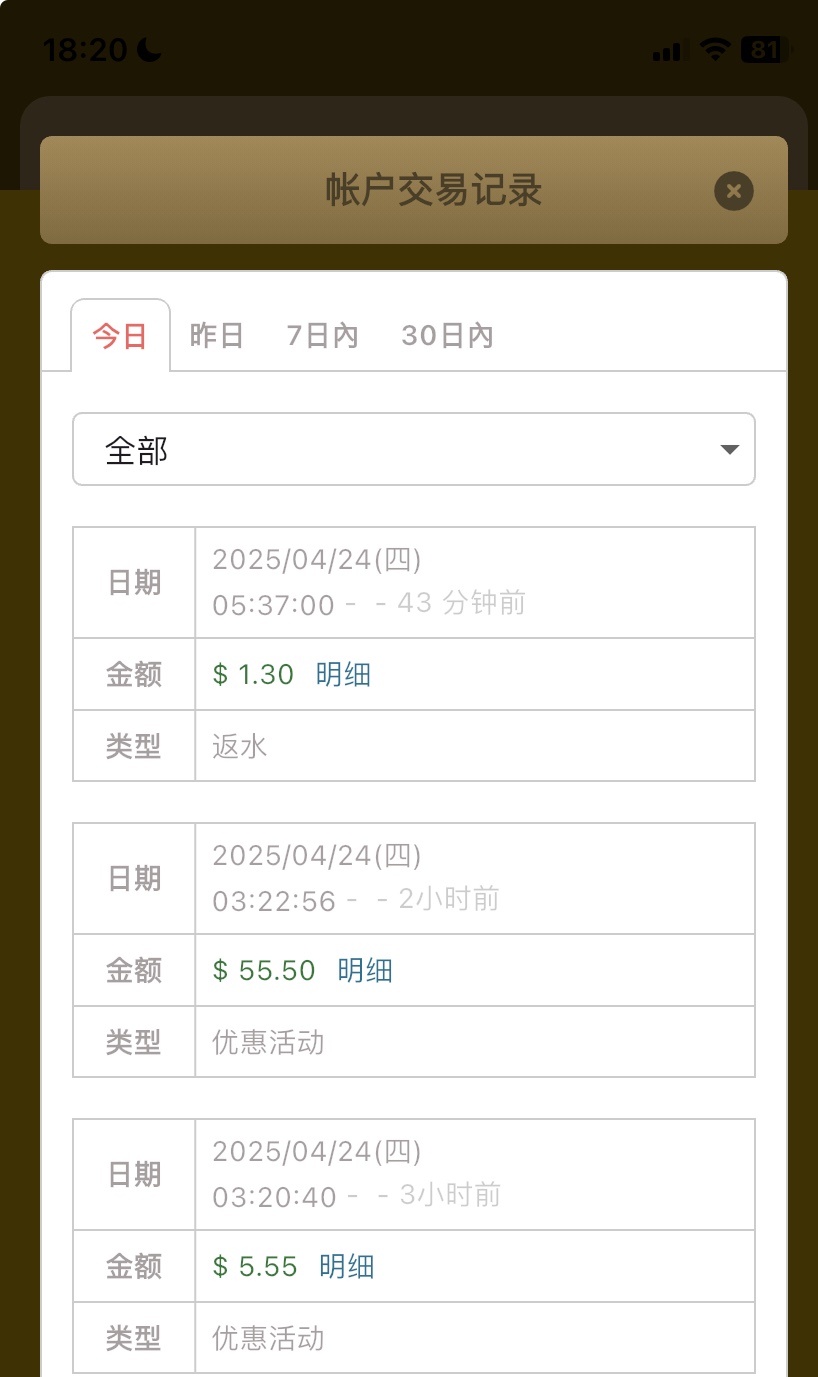Image resolution: width=818 pixels, height=1377 pixels.
Task: Tap the close icon on 帐户交易记录 header
Action: (734, 191)
